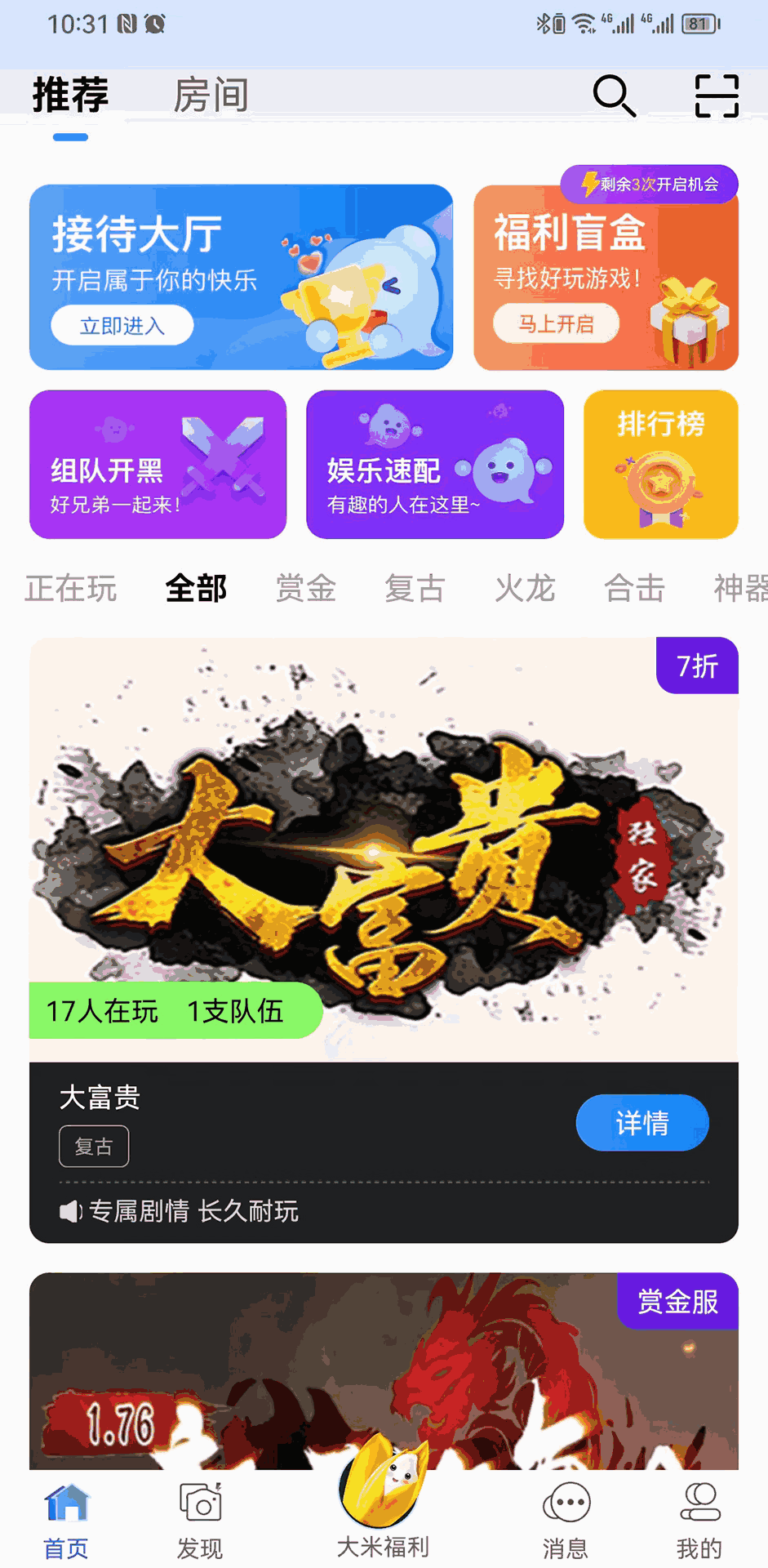The image size is (768, 1568).
Task: Select the 正在玩 category tab
Action: (x=71, y=588)
